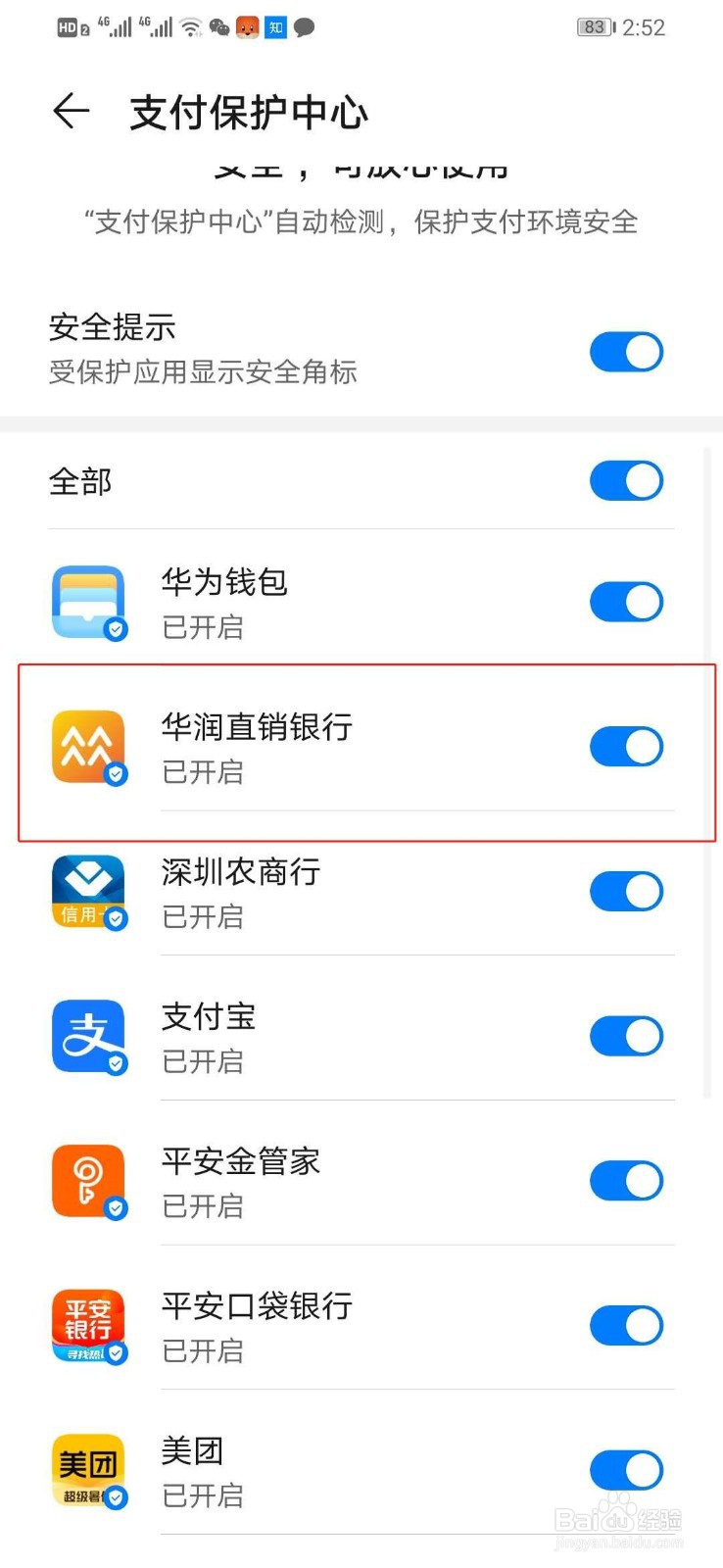Viewport: 723px width, 1568px height.
Task: Toggle off protection for 华润直销银行
Action: tap(626, 746)
